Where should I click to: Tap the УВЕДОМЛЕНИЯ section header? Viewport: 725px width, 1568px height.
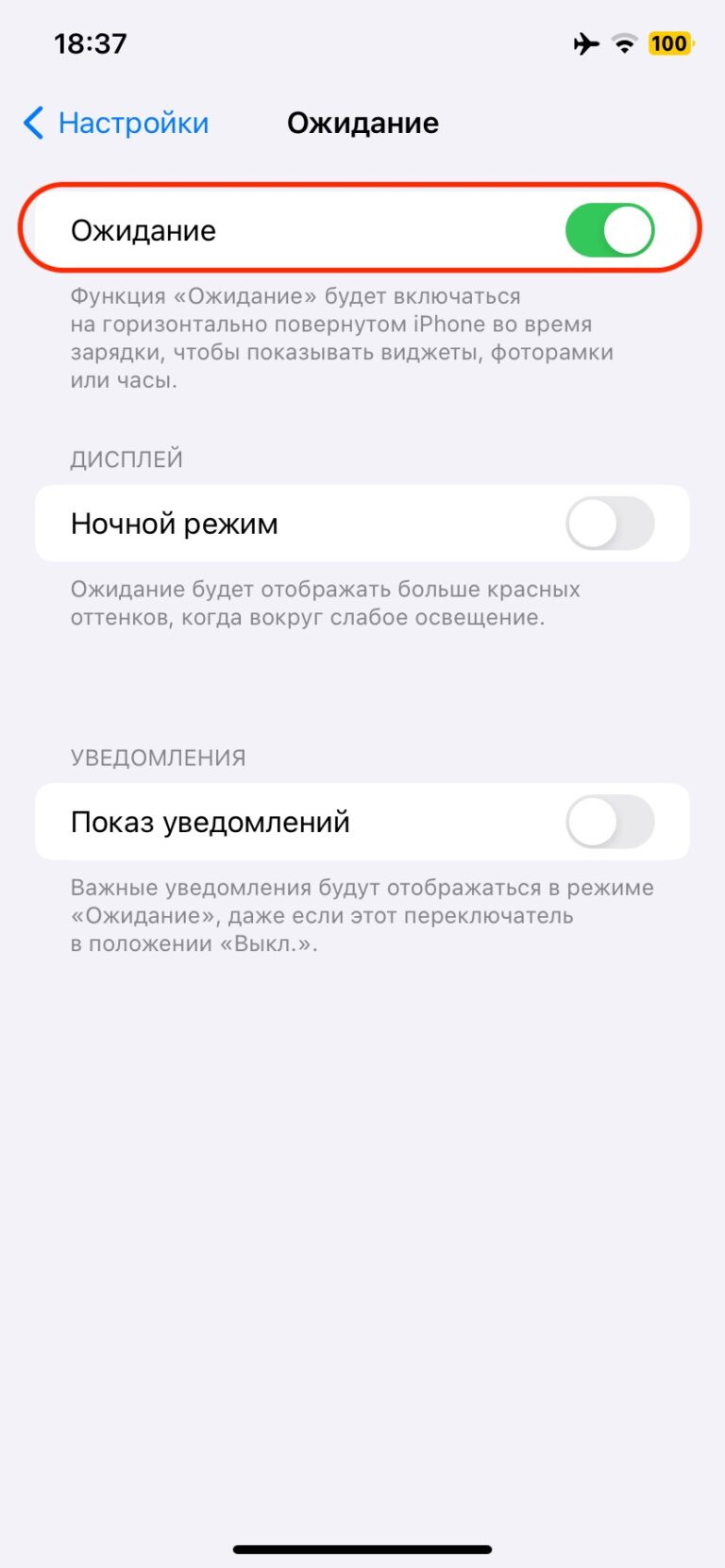(158, 757)
